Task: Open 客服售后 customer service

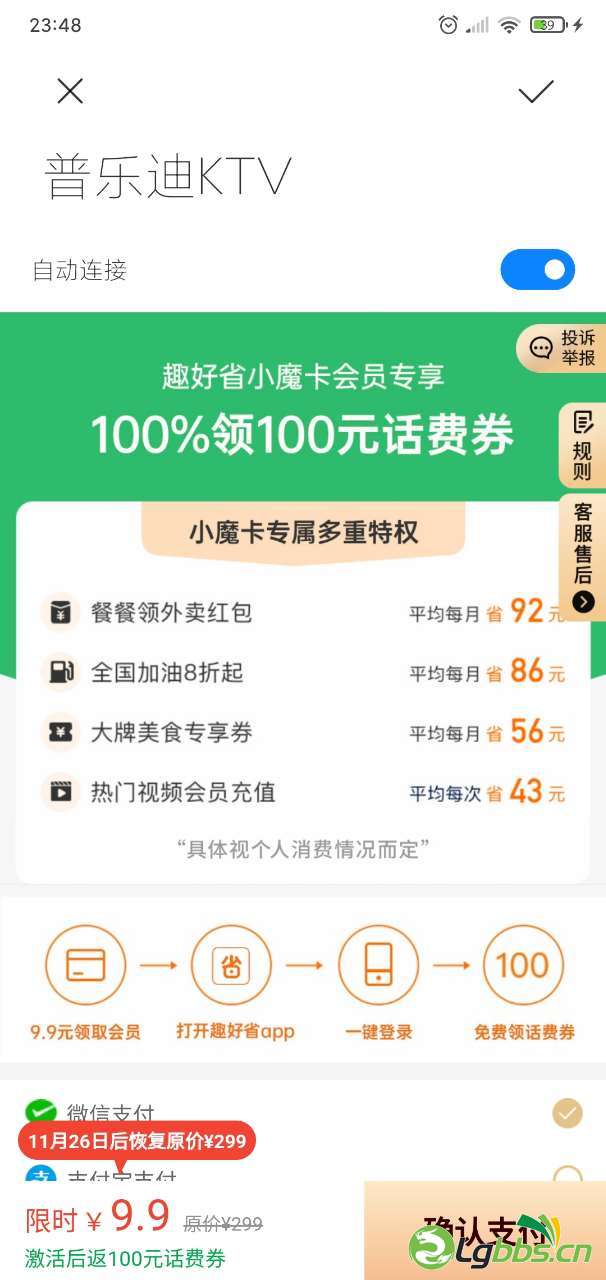Action: [x=583, y=555]
